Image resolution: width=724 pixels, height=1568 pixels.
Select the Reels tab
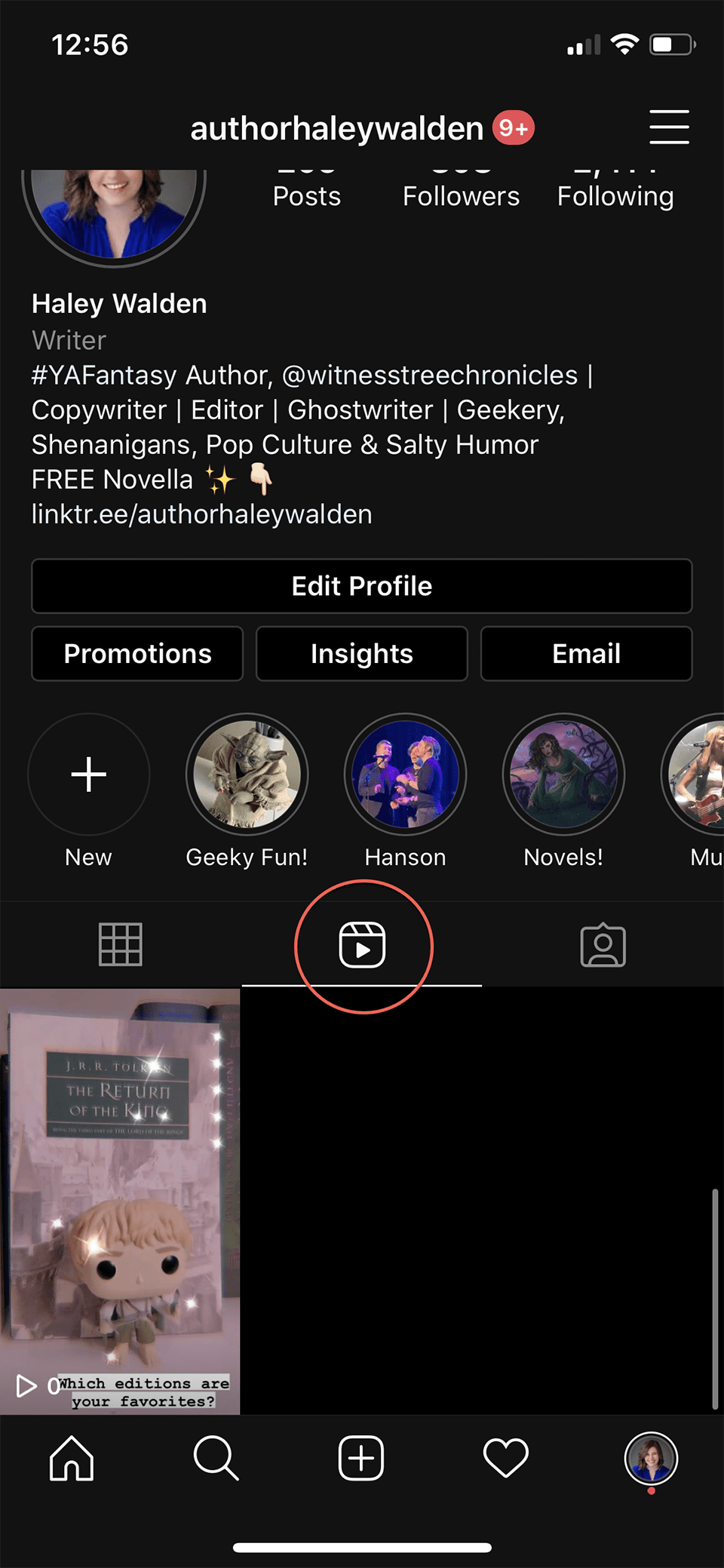click(363, 944)
